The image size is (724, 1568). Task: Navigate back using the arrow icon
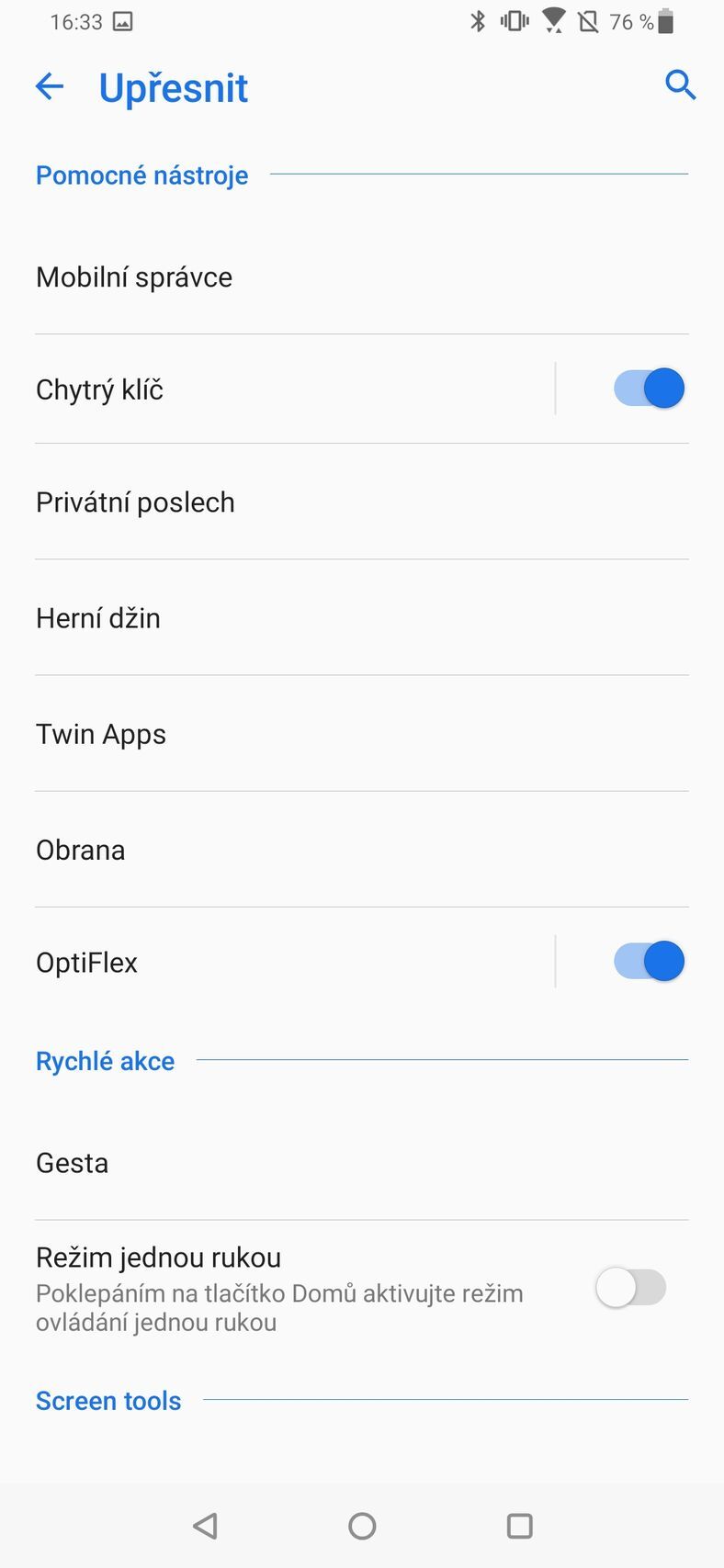[49, 86]
